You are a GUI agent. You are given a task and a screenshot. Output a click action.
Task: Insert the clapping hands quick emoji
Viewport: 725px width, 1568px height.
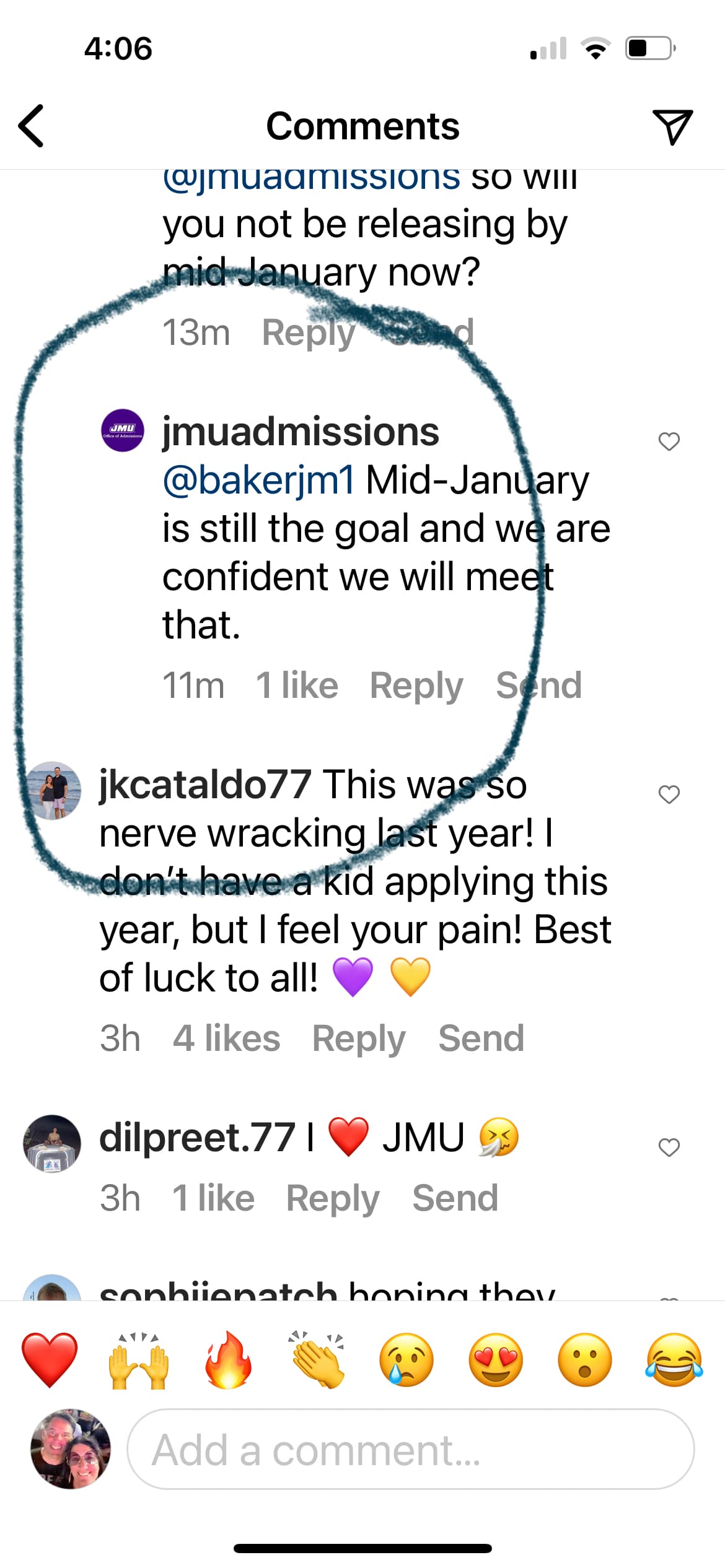pos(317,1361)
